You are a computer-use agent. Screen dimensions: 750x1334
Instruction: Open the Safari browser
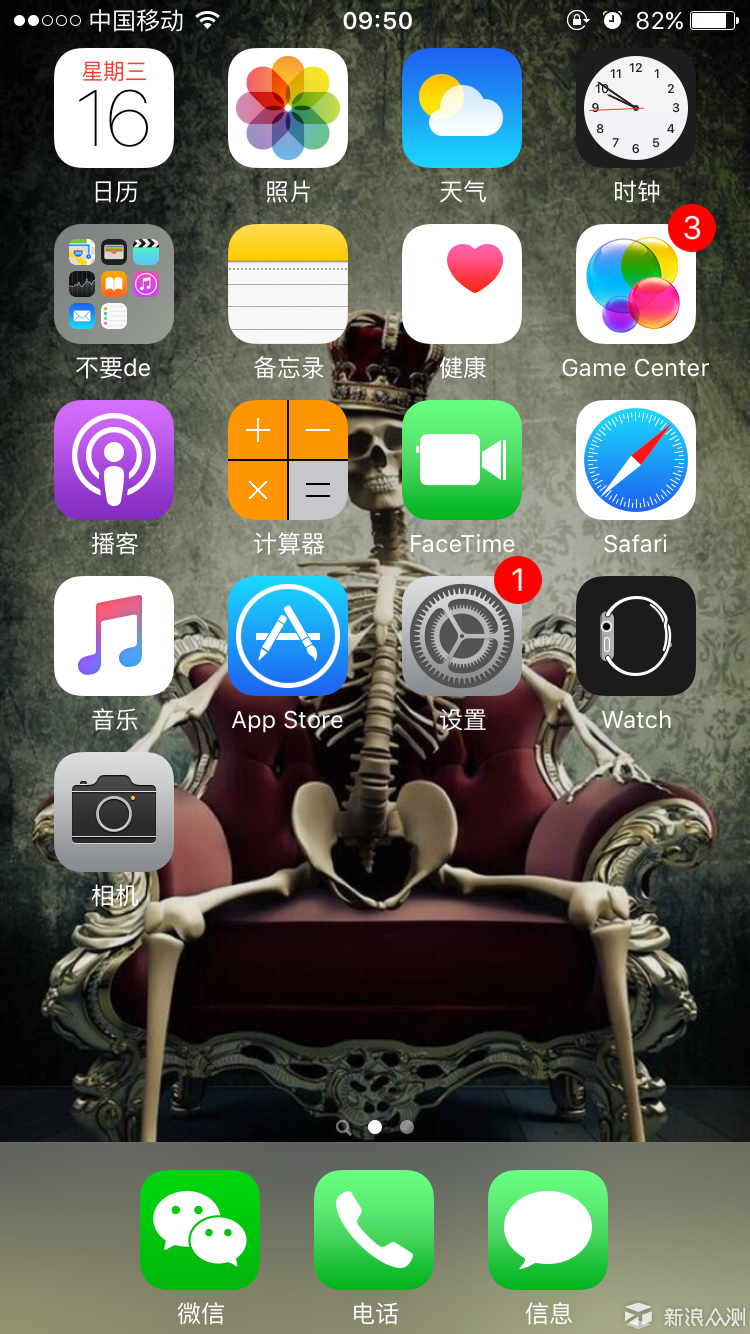(x=636, y=460)
